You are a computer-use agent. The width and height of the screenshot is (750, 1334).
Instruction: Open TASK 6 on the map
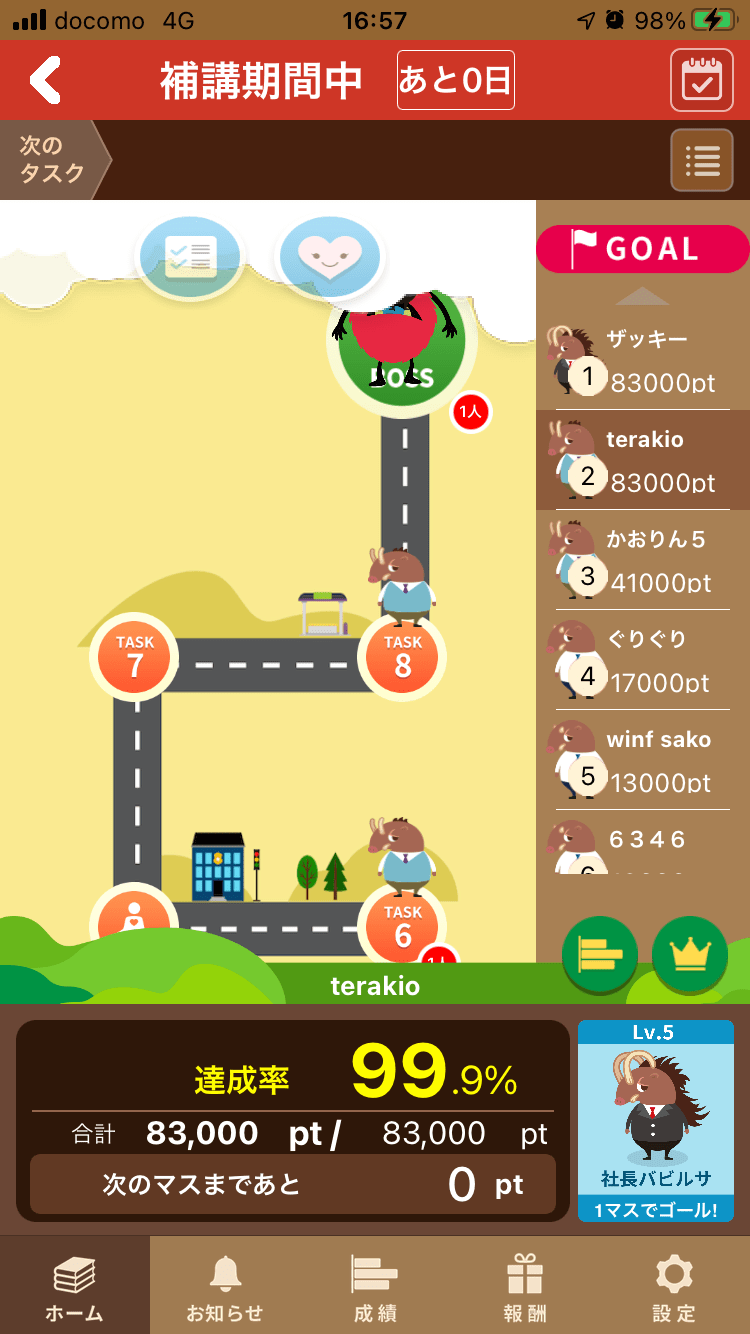(x=402, y=926)
